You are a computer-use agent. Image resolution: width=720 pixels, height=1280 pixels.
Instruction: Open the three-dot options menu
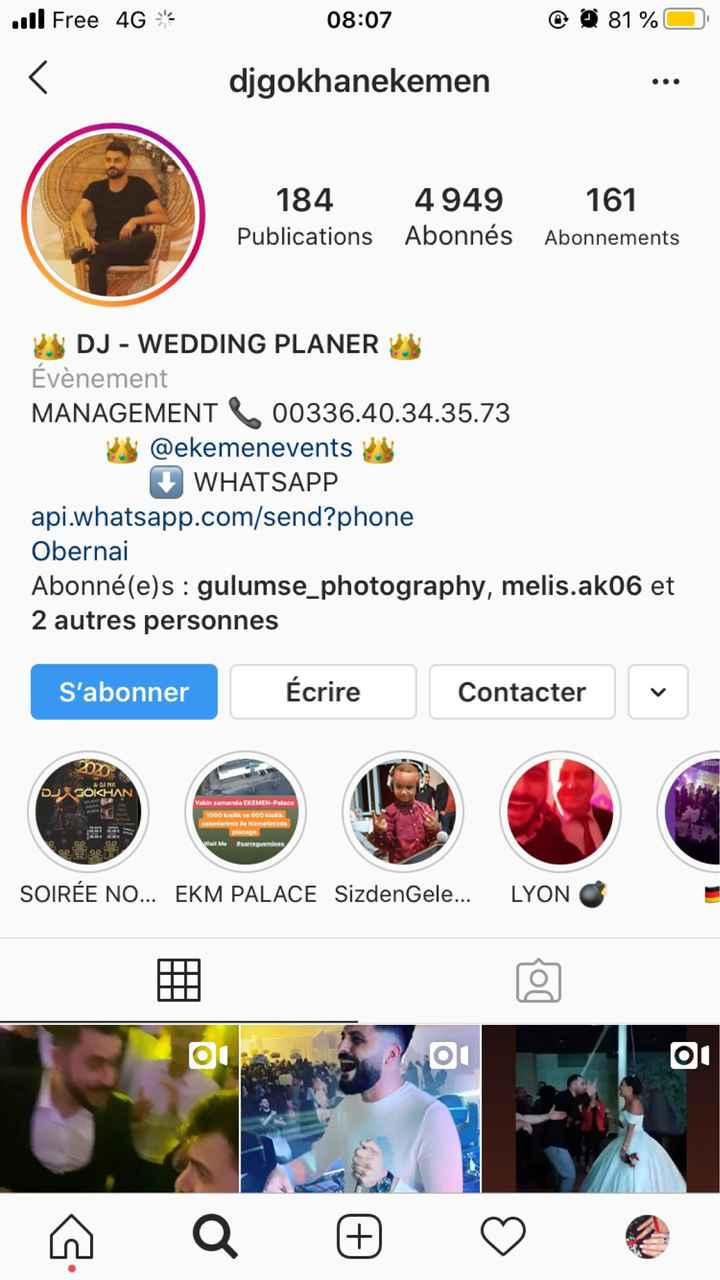coord(665,81)
